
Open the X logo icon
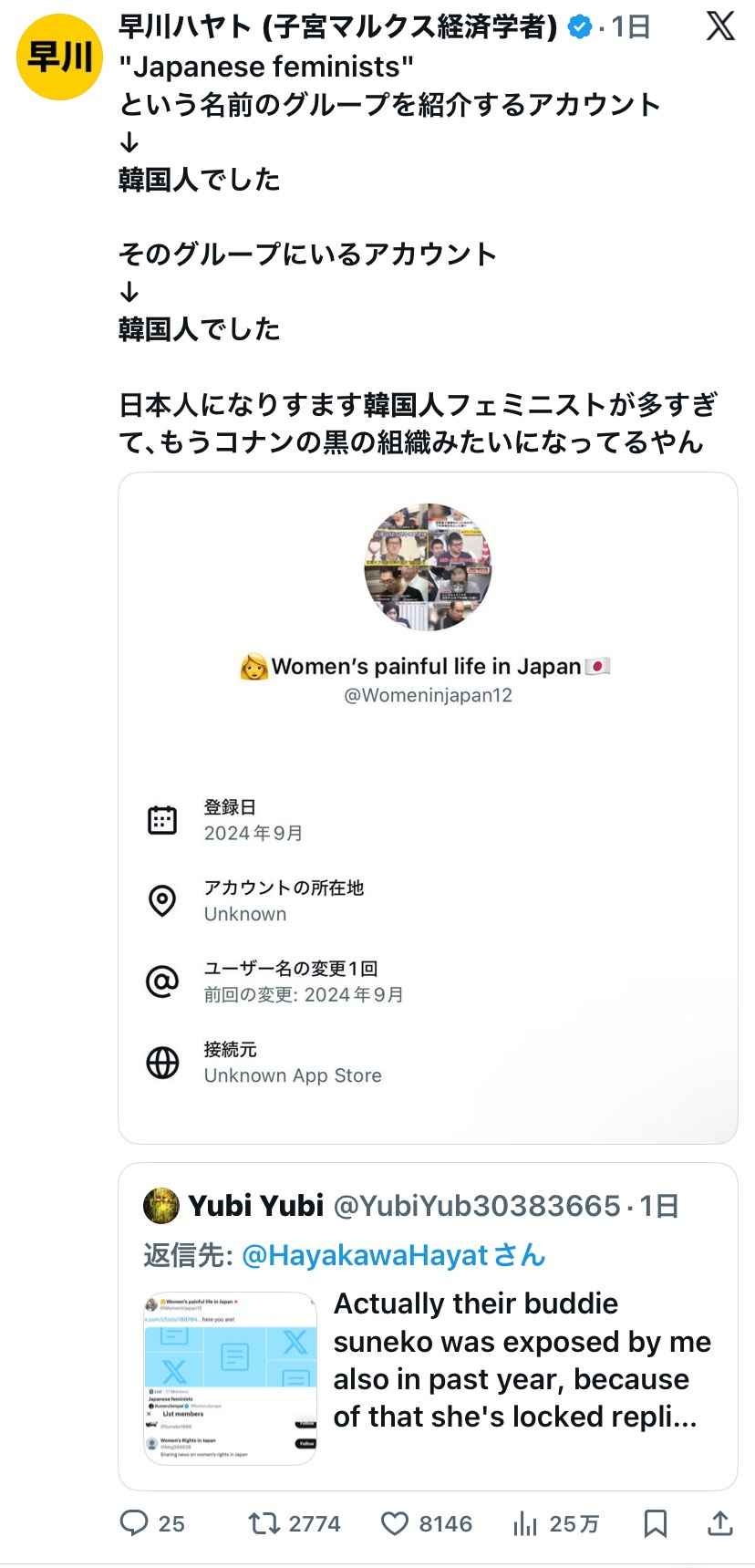[x=719, y=26]
